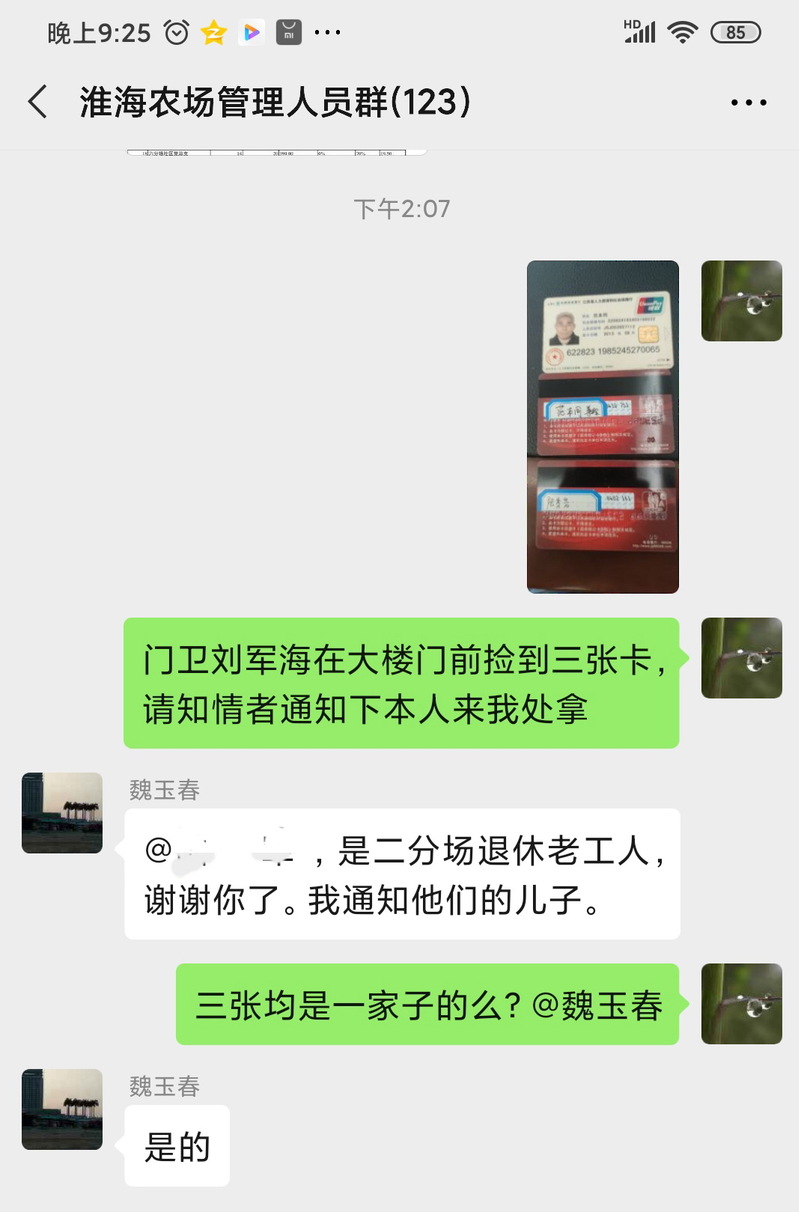
Task: Tap 魏玉春's avatar beside the retired worker message
Action: click(x=62, y=813)
